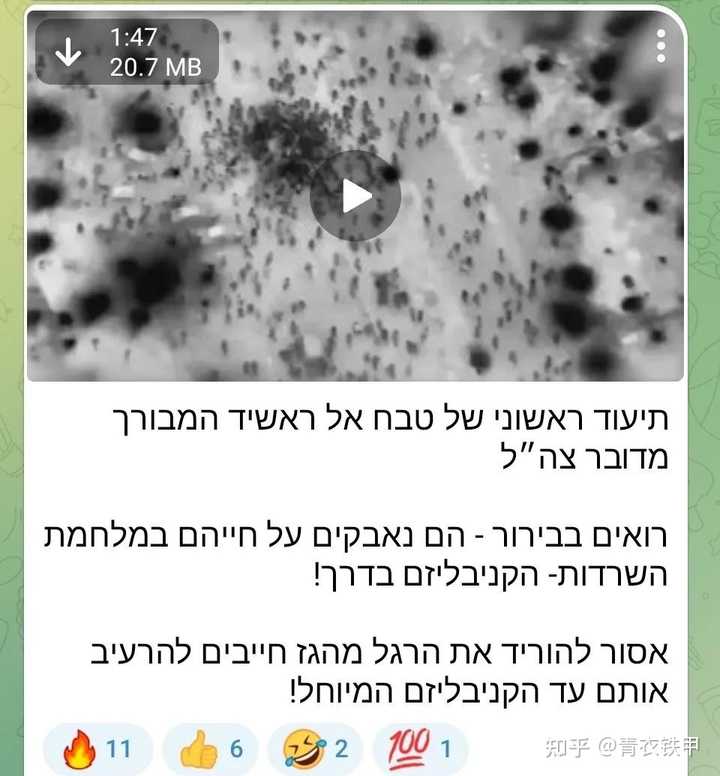Download the 20.7 MB video
The image size is (720, 776).
coord(68,53)
